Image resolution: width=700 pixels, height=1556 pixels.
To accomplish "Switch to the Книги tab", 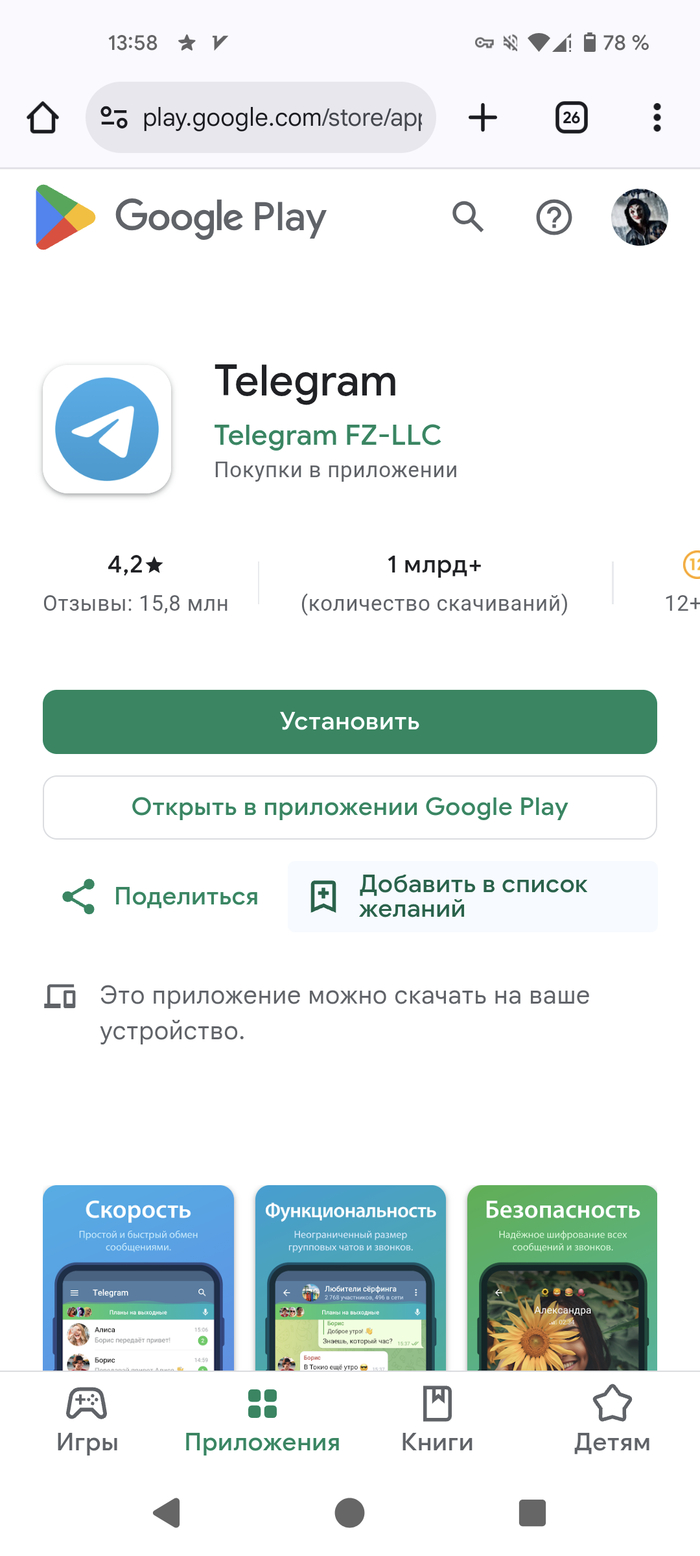I will click(437, 1420).
